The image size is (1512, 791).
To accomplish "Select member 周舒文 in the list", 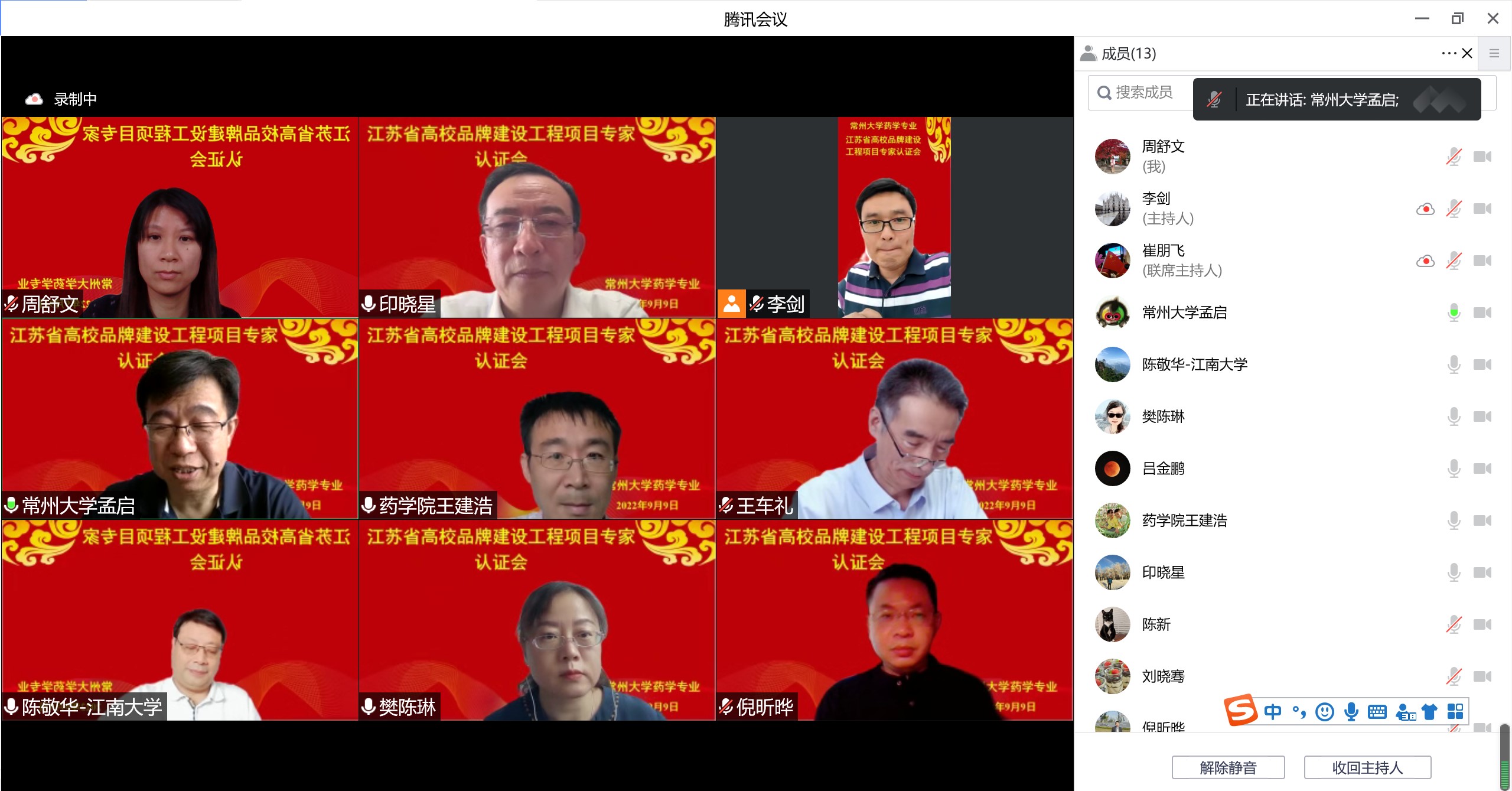I will (1163, 157).
